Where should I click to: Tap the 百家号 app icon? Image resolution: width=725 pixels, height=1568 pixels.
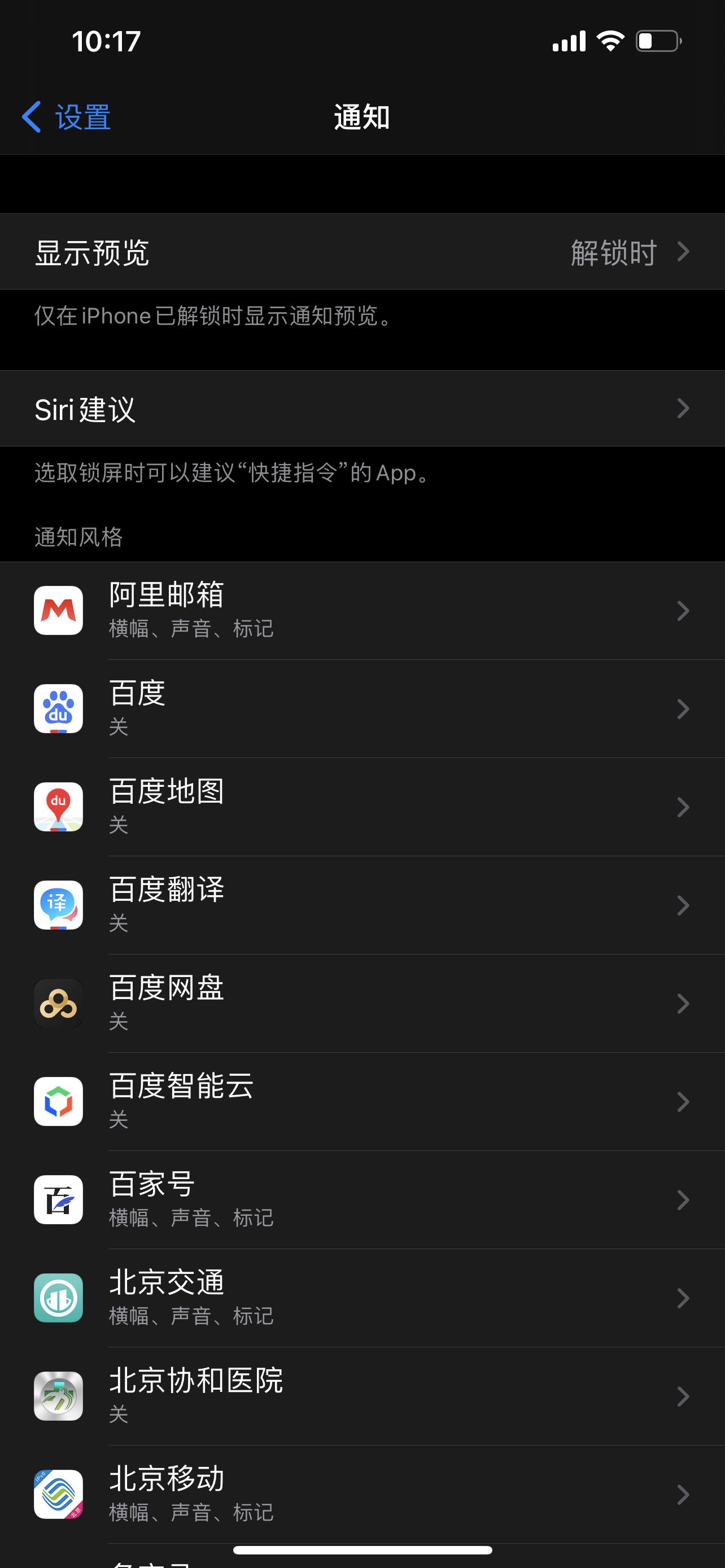pos(58,1201)
